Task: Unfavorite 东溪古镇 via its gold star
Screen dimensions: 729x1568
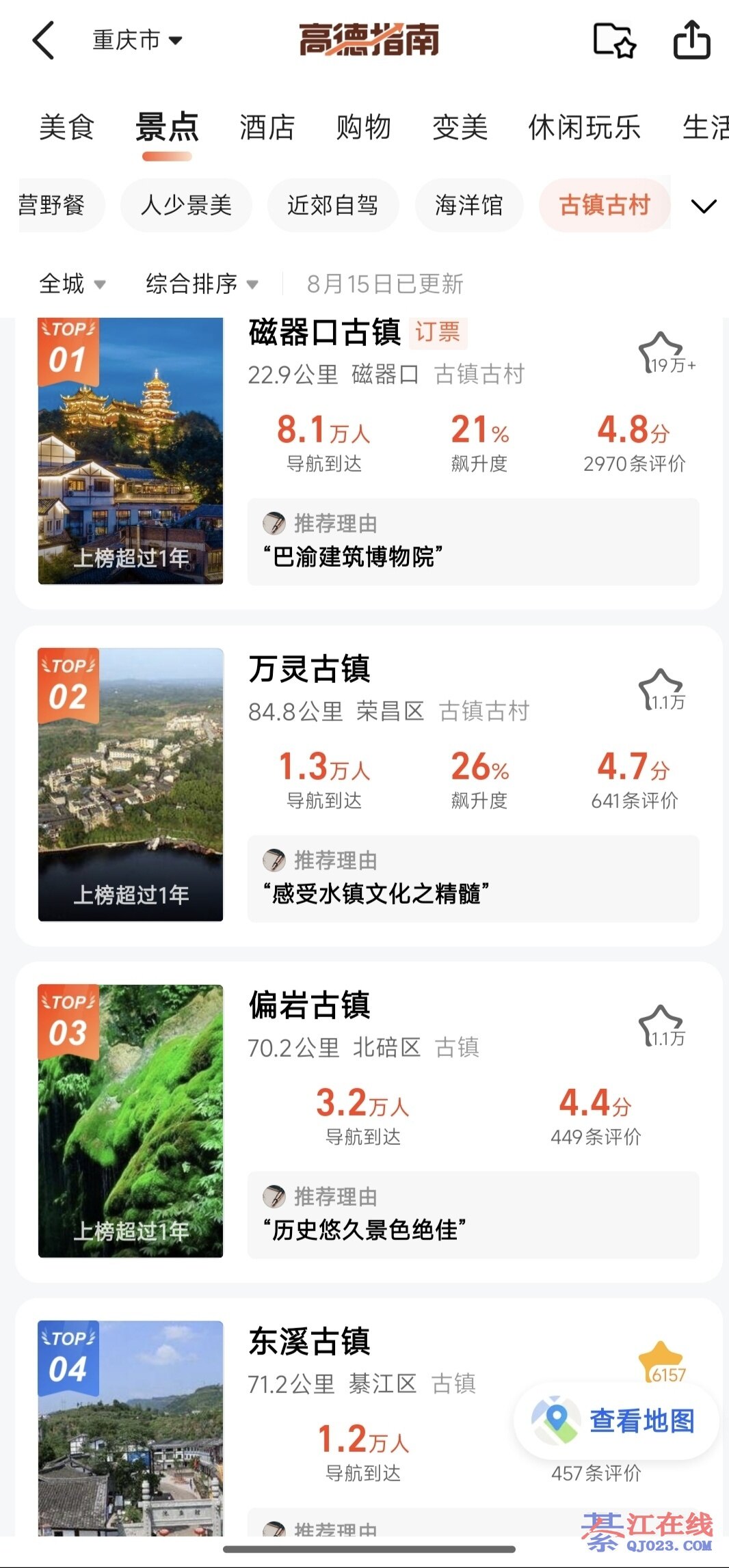Action: pyautogui.click(x=661, y=1362)
